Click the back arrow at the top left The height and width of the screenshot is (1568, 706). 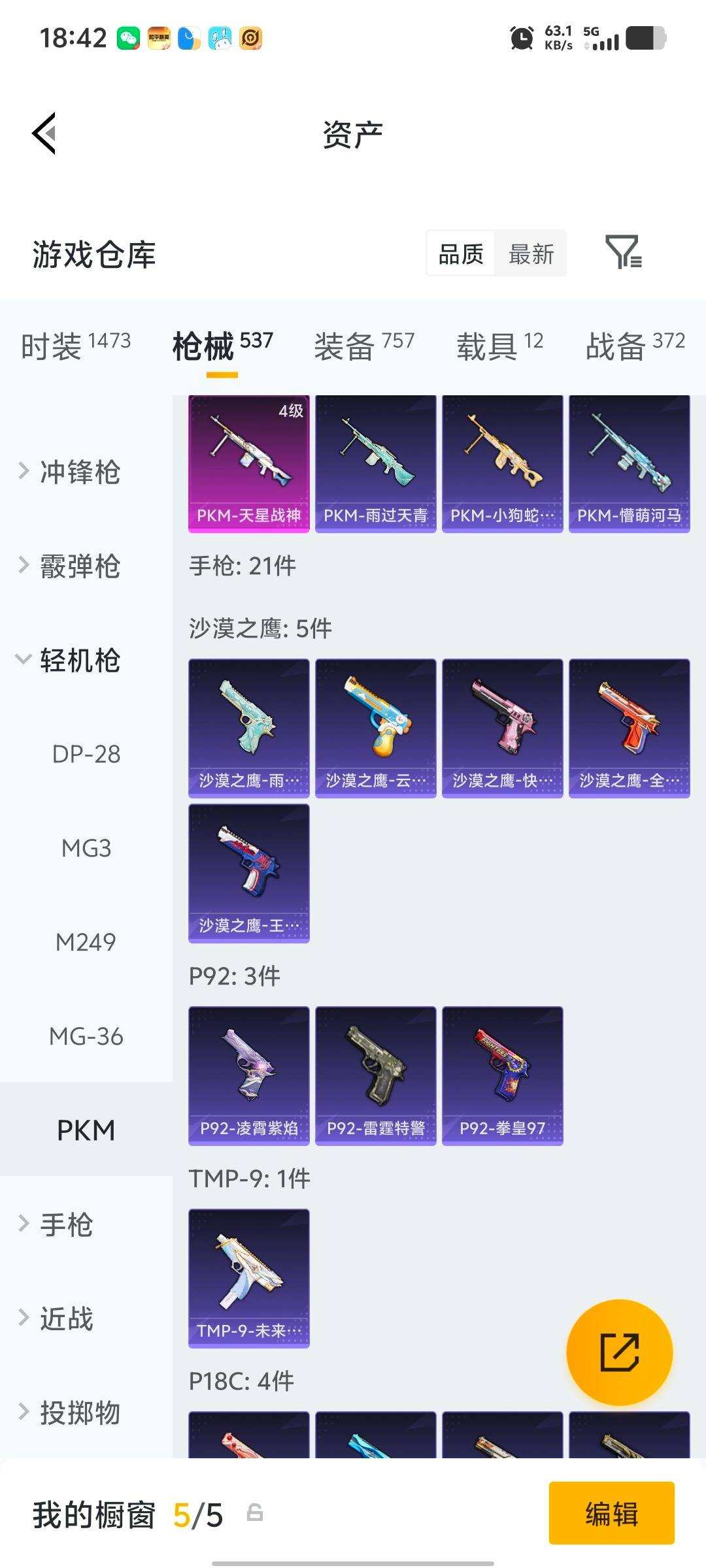click(43, 133)
